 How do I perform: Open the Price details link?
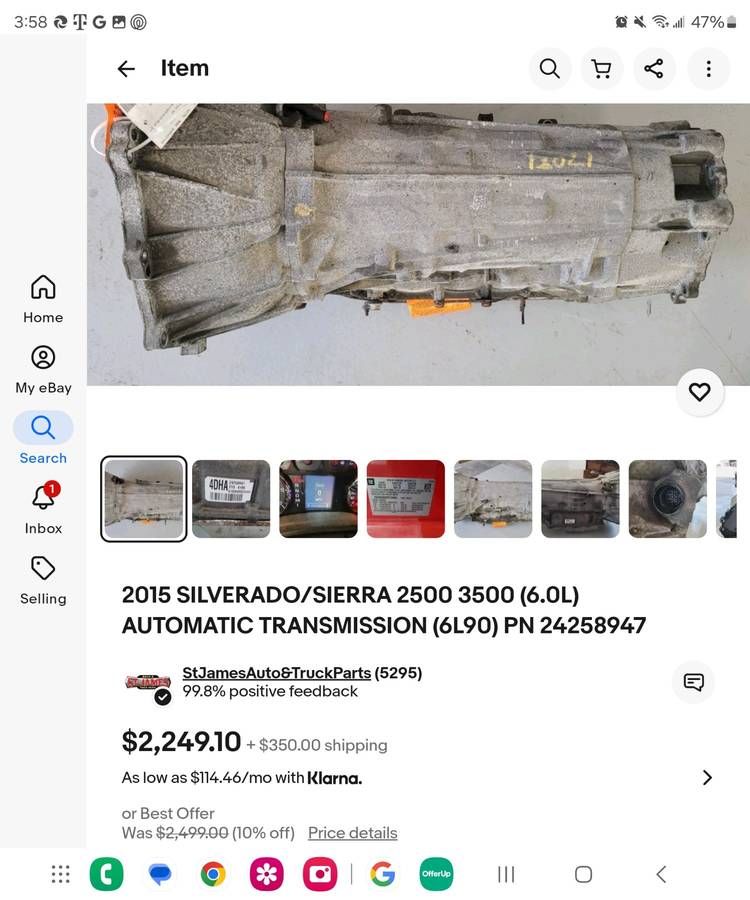point(352,833)
